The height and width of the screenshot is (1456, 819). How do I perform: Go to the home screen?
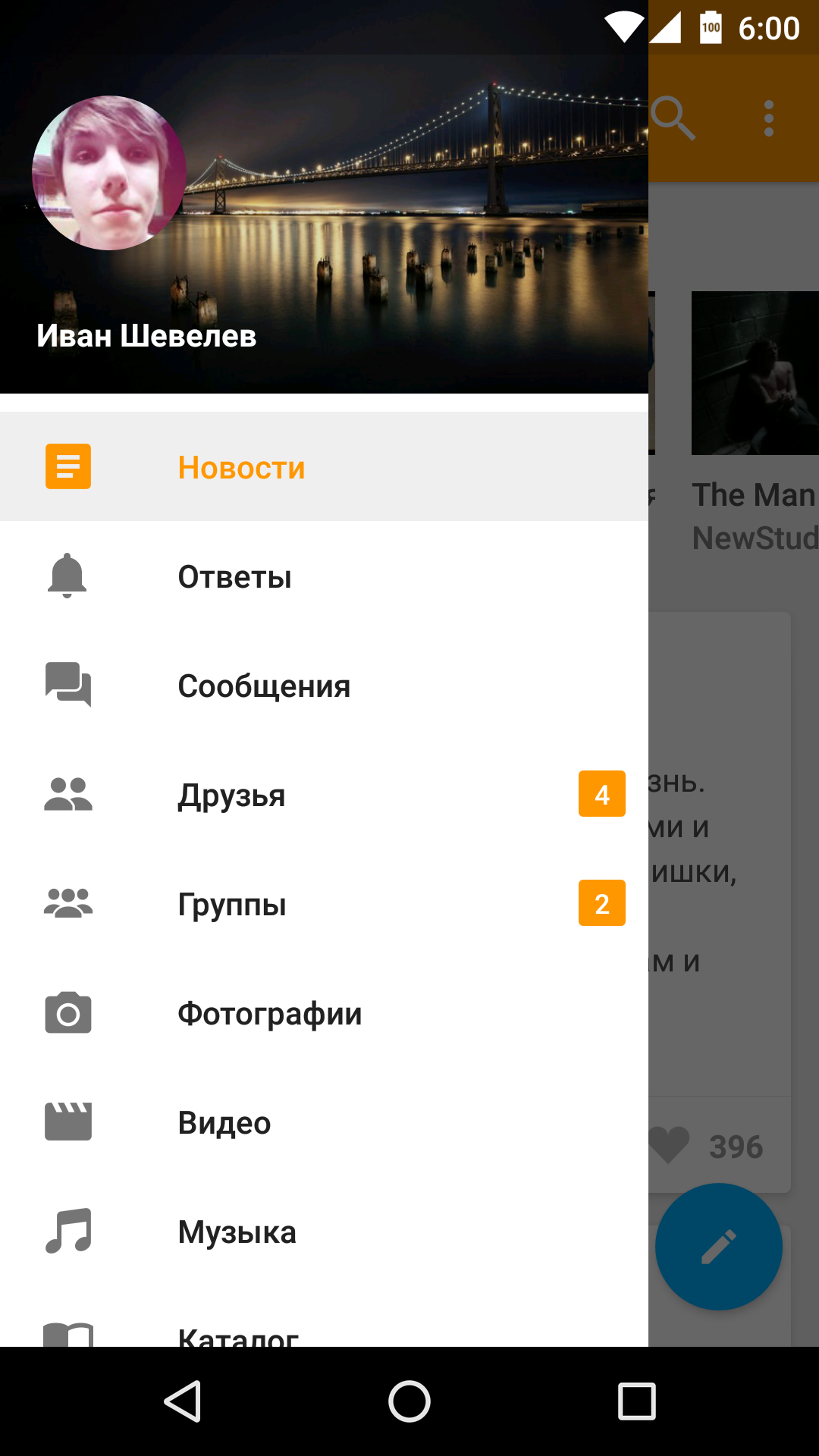[x=409, y=1401]
